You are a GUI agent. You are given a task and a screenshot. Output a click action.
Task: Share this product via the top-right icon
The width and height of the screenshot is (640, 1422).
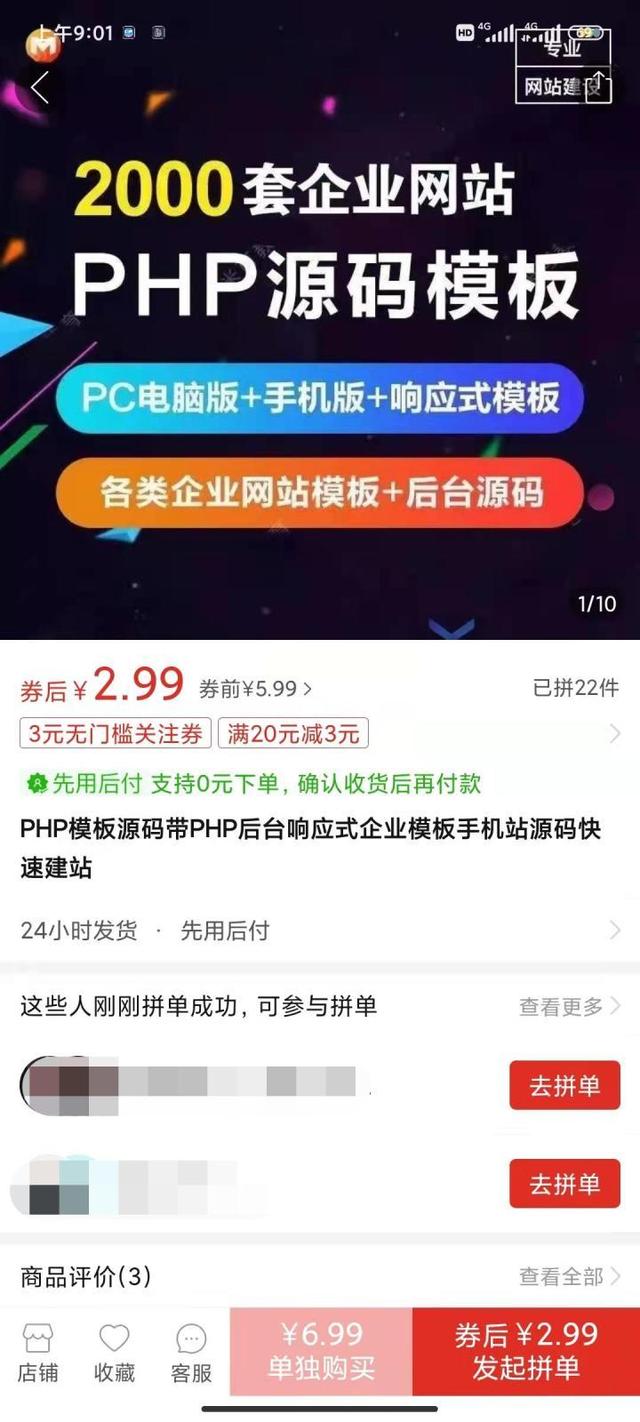tap(598, 84)
